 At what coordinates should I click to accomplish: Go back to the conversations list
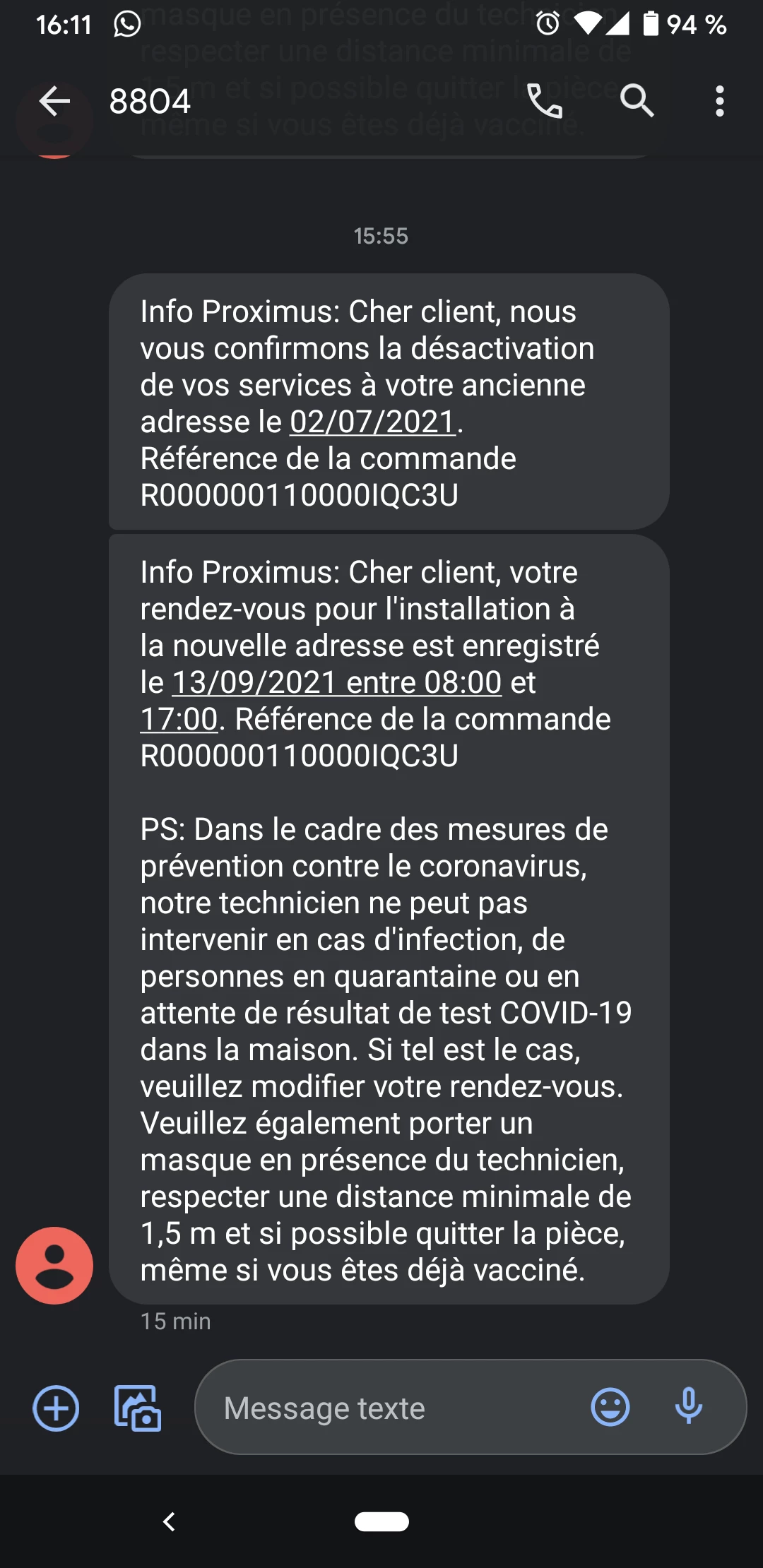(54, 102)
